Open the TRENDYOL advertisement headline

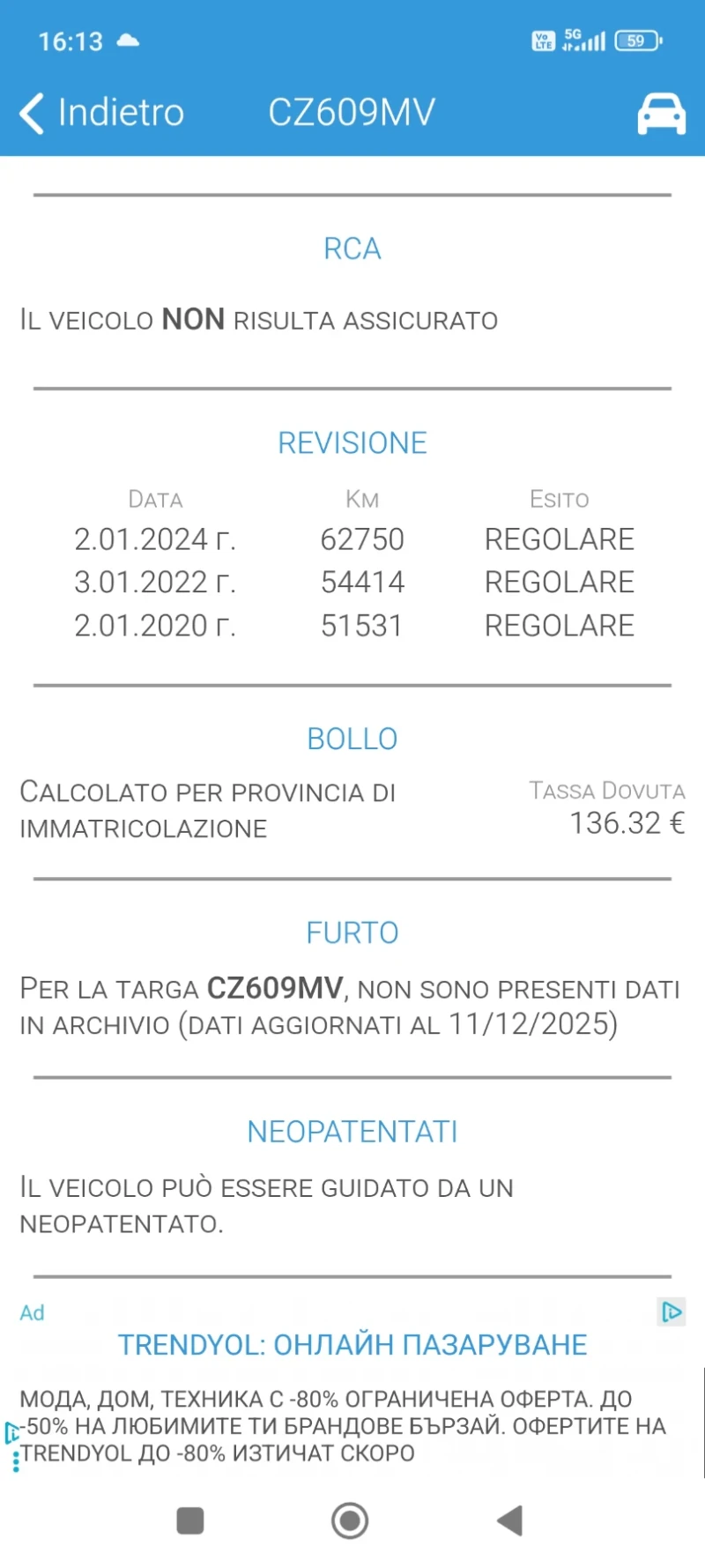point(352,1345)
